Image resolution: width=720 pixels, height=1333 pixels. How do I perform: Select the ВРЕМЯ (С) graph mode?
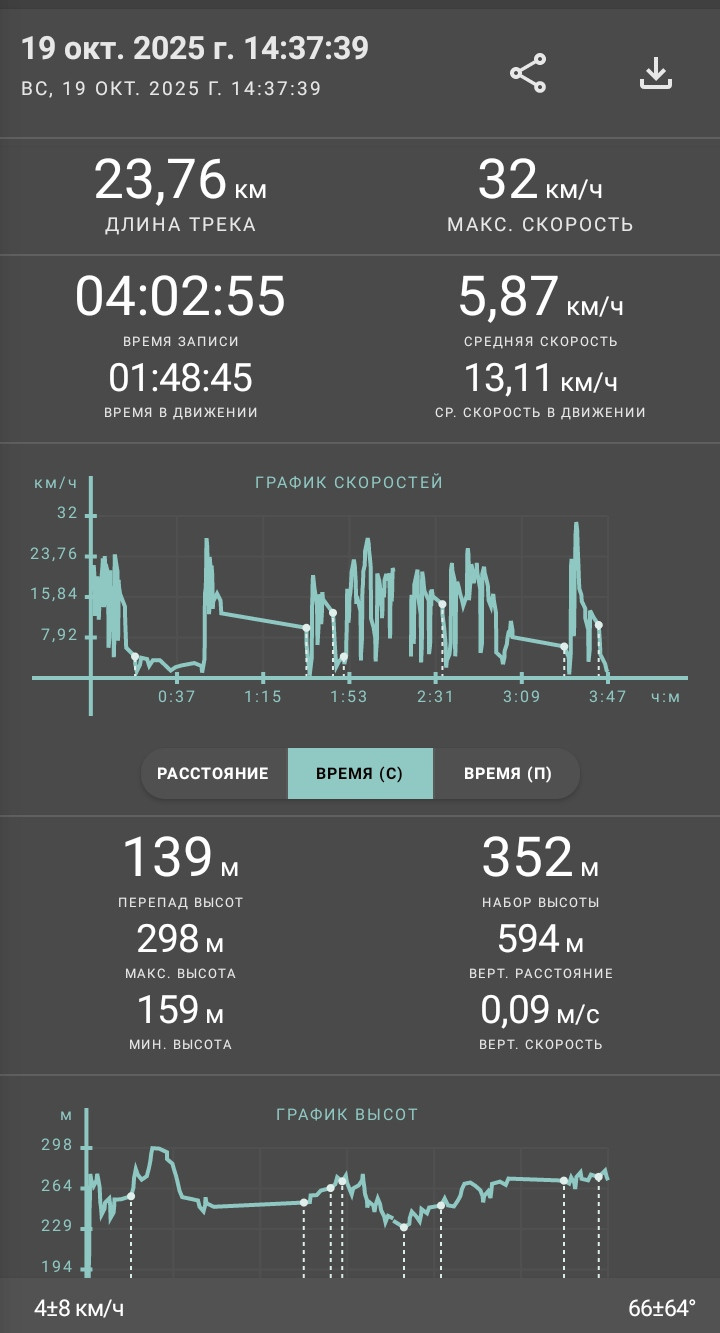pos(360,773)
